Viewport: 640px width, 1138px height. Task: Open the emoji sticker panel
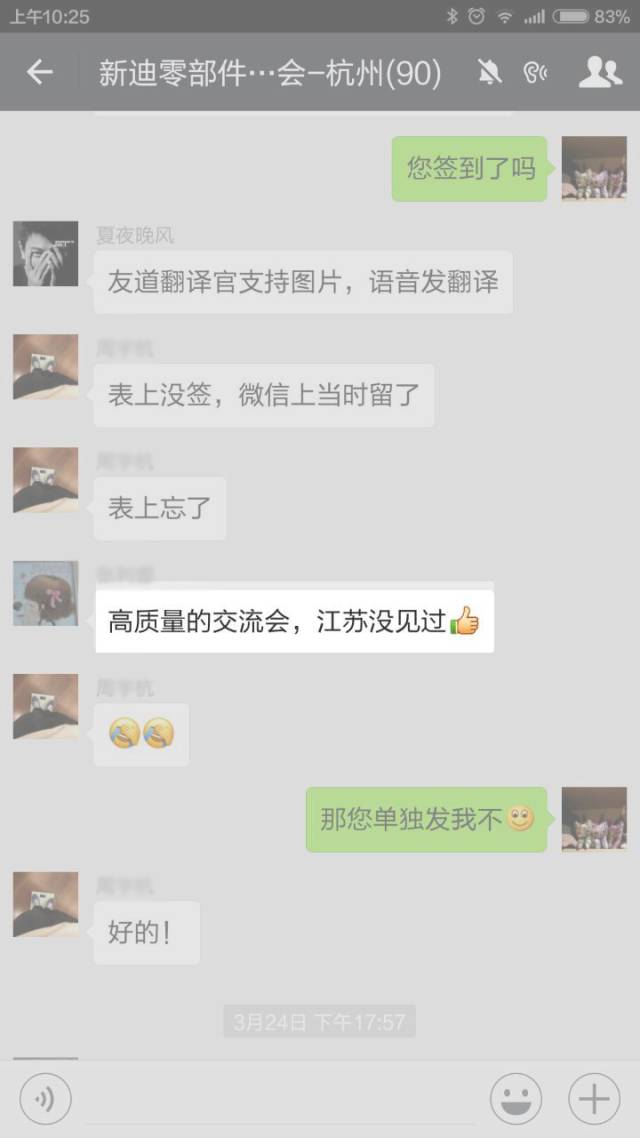[x=516, y=1100]
